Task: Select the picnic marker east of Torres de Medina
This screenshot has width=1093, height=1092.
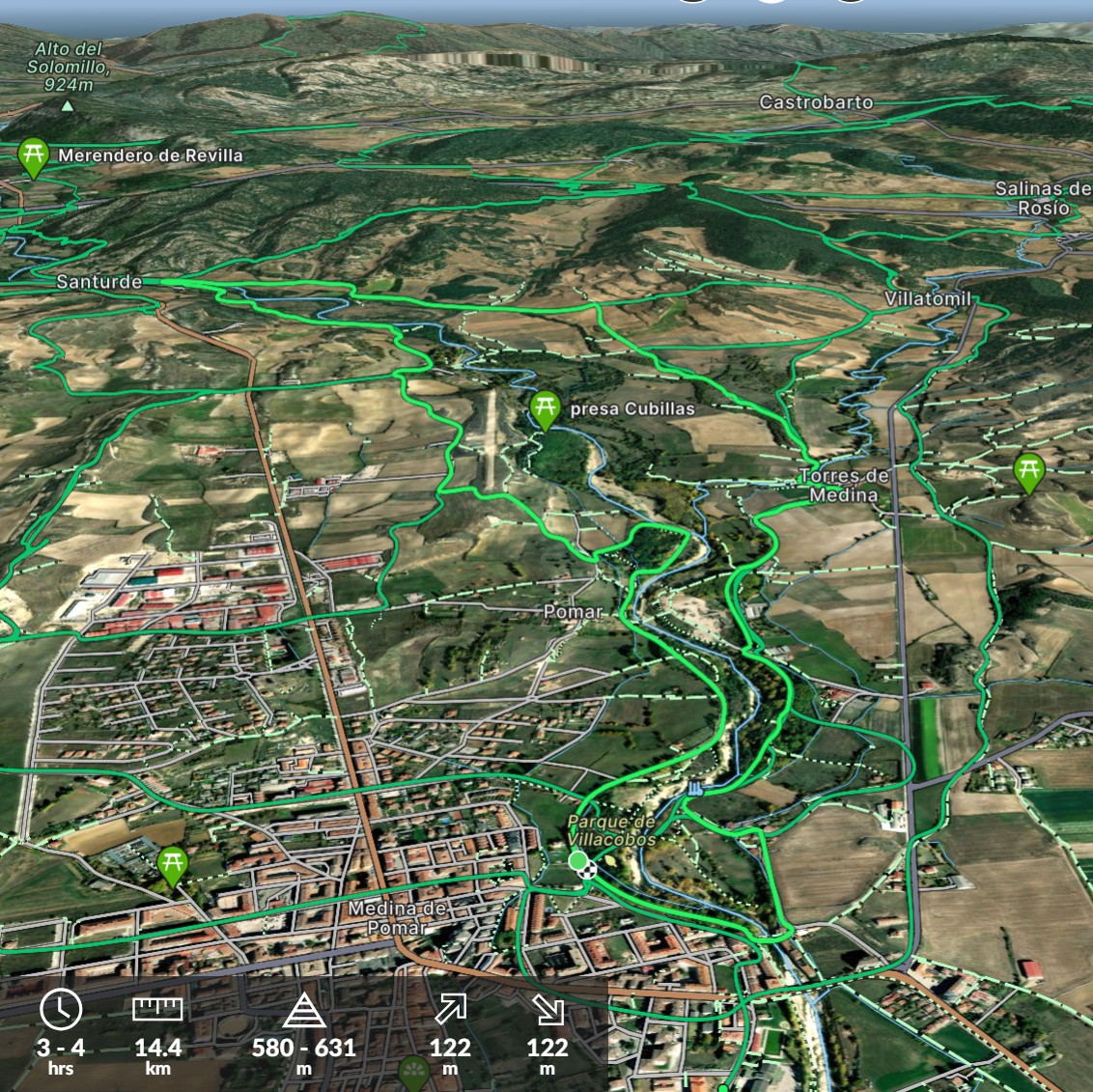Action: [x=1029, y=472]
